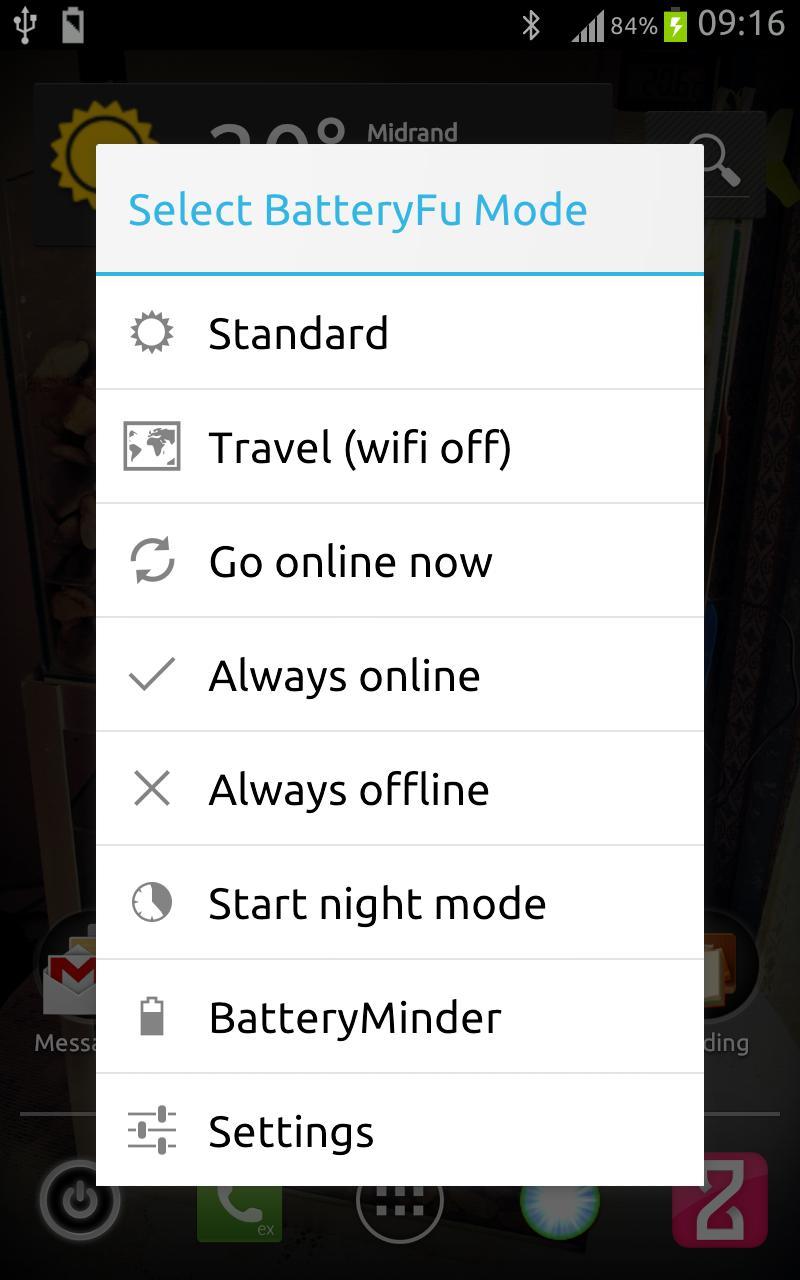Set mode to Always offline

399,789
